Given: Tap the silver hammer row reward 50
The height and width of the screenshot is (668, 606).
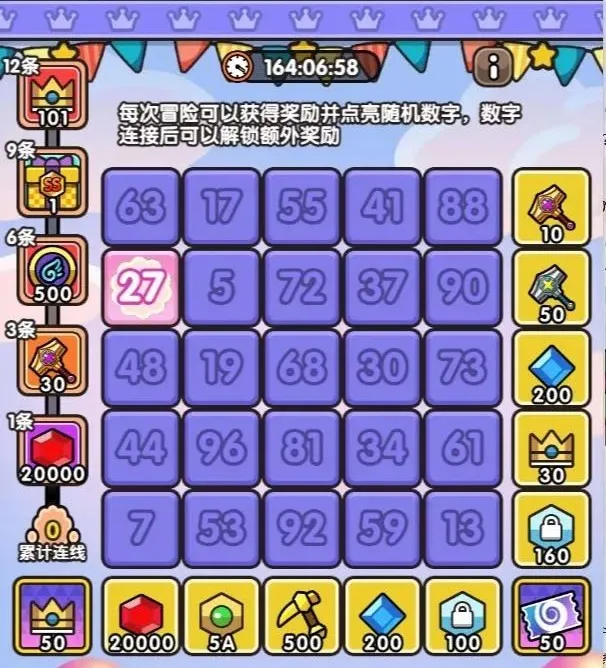Looking at the screenshot, I should pos(552,287).
